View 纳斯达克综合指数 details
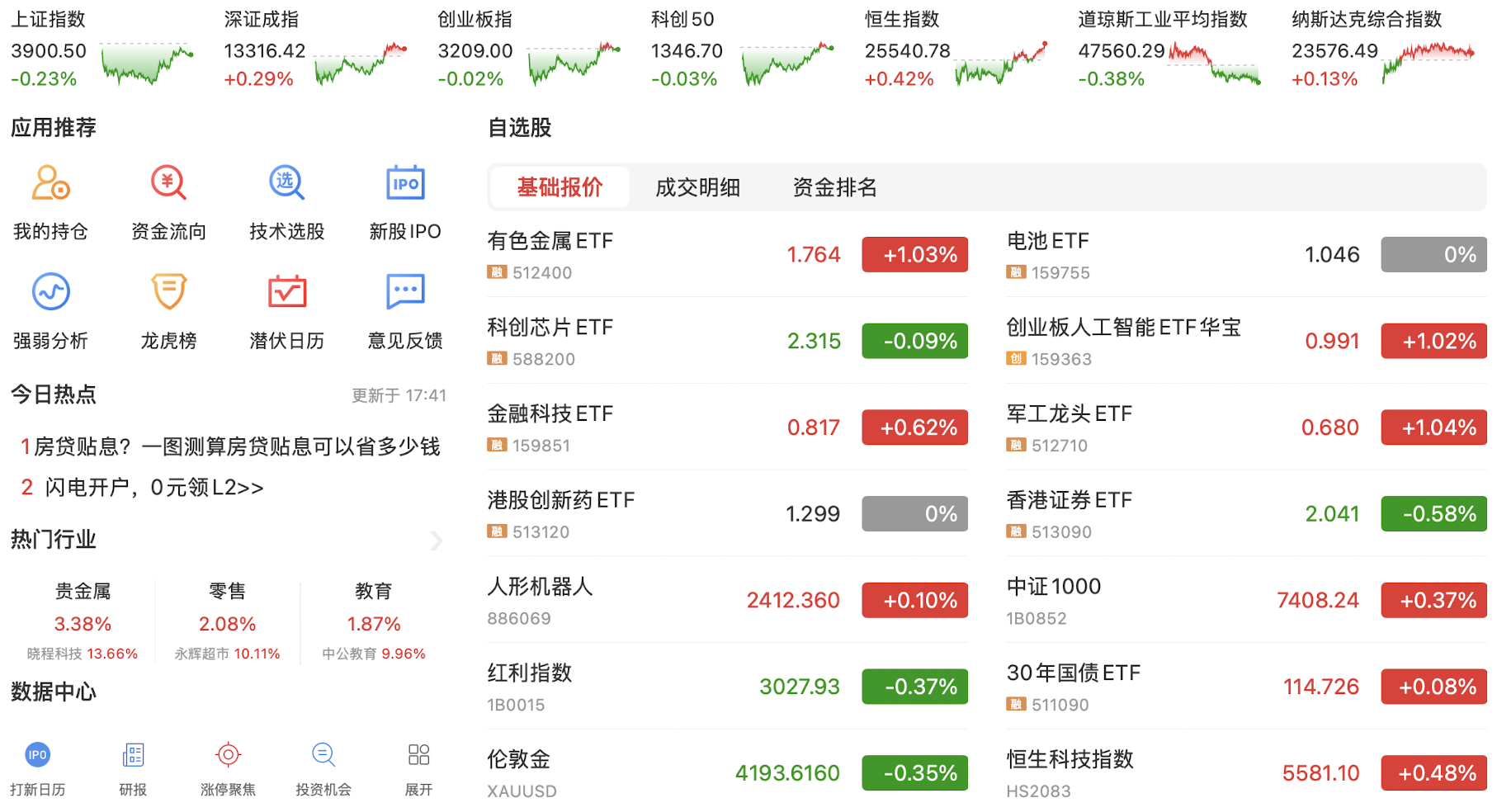 click(x=1382, y=51)
